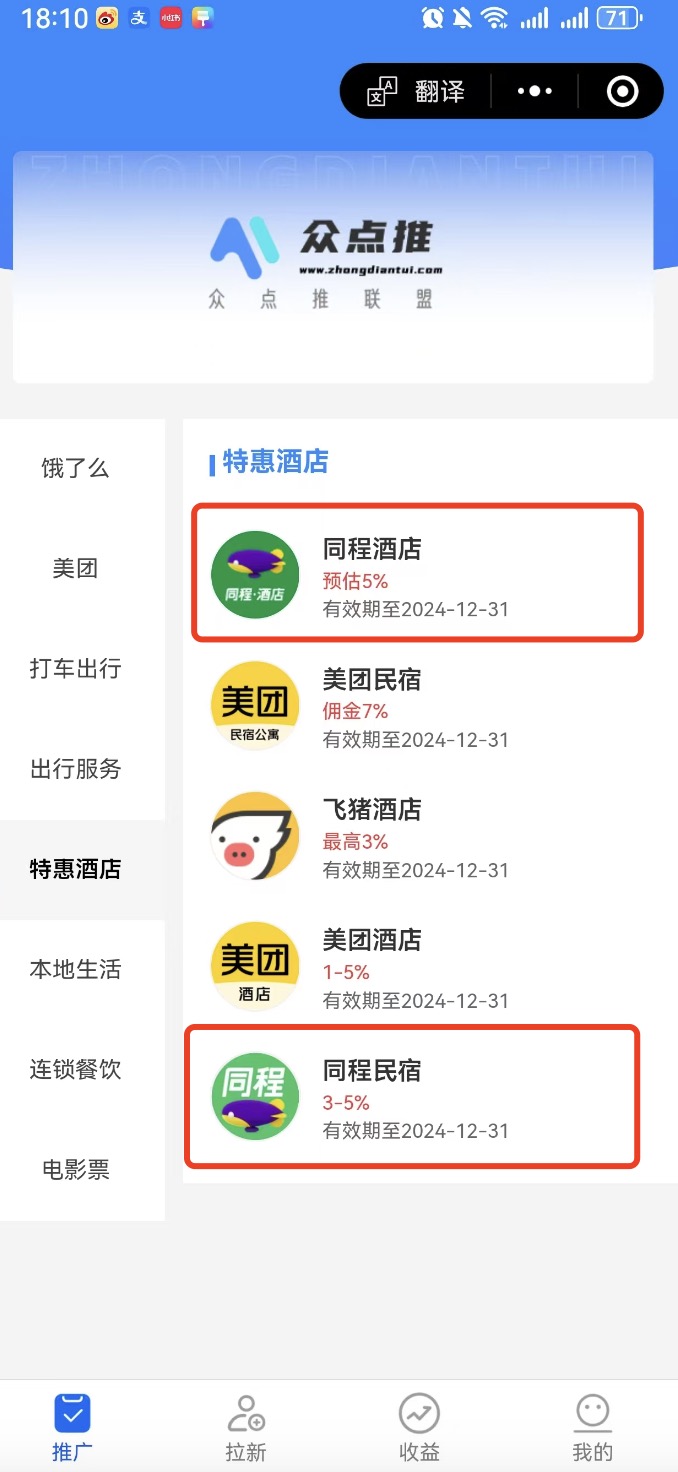Switch to the 推广 tab

pos(72,1427)
